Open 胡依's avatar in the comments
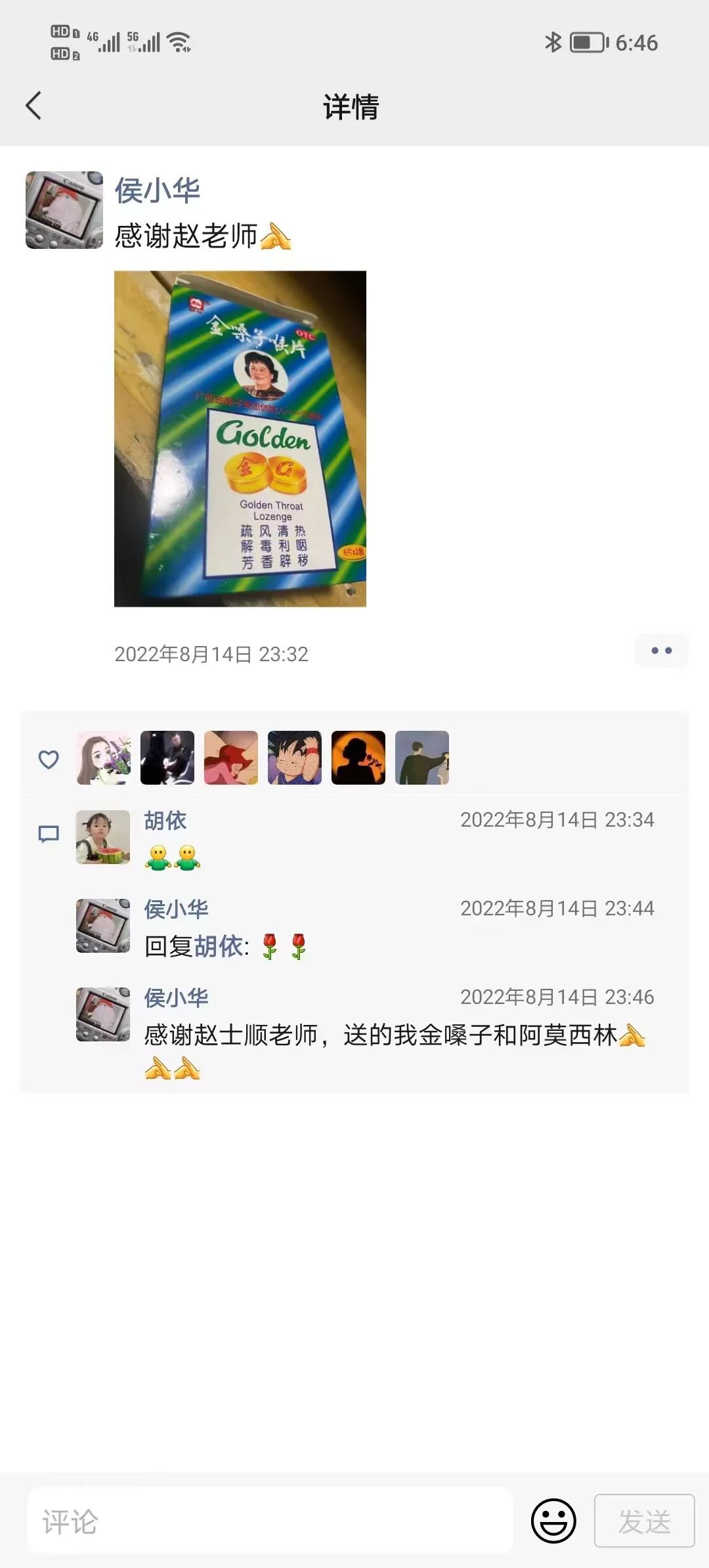709x1568 pixels. click(103, 837)
